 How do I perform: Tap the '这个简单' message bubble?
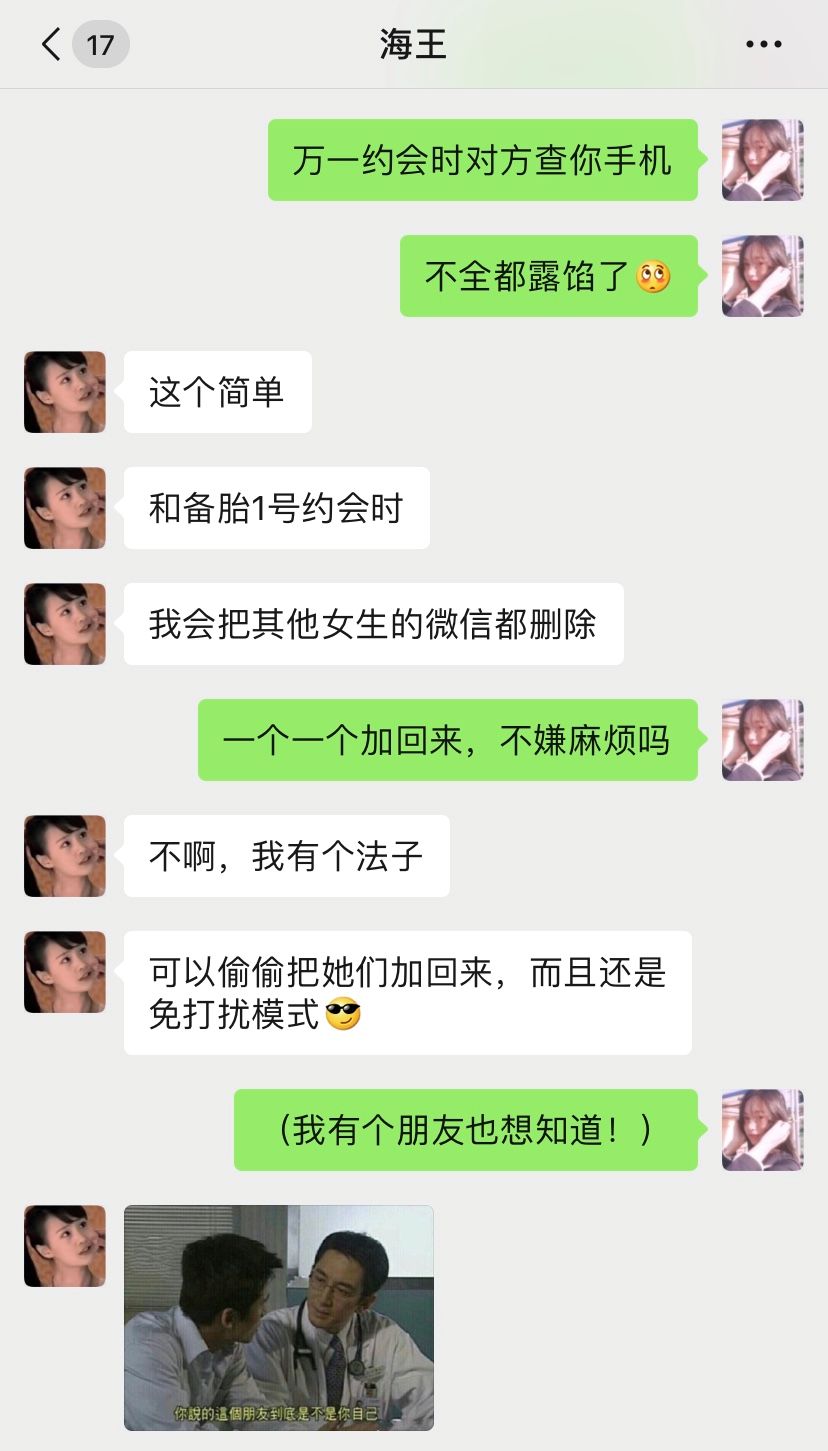point(217,392)
